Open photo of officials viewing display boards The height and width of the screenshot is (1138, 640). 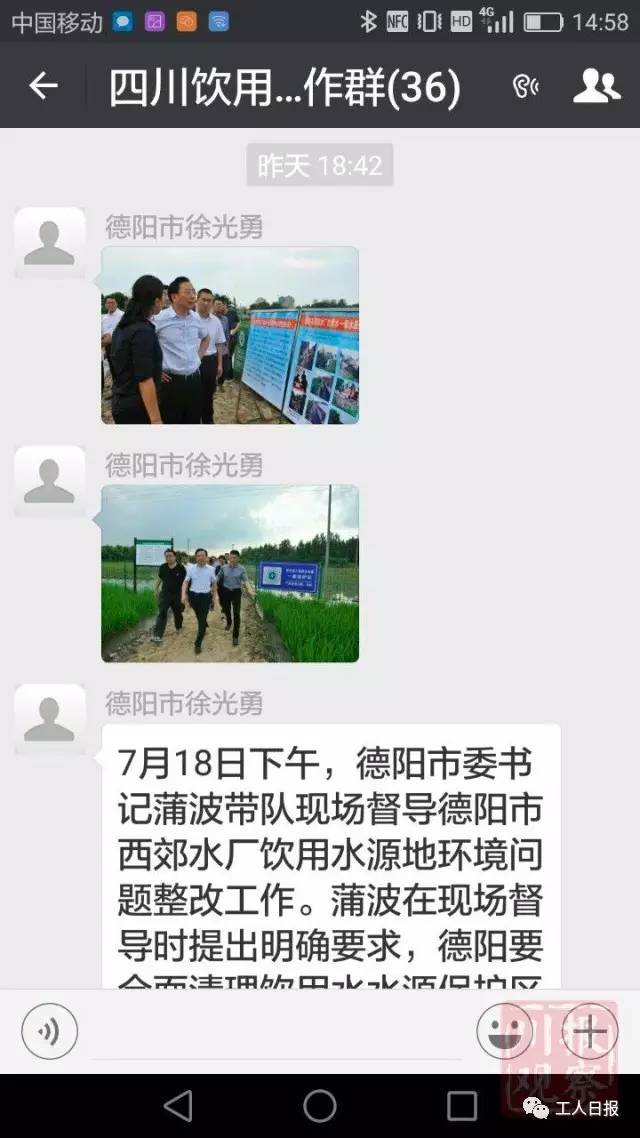coord(230,335)
